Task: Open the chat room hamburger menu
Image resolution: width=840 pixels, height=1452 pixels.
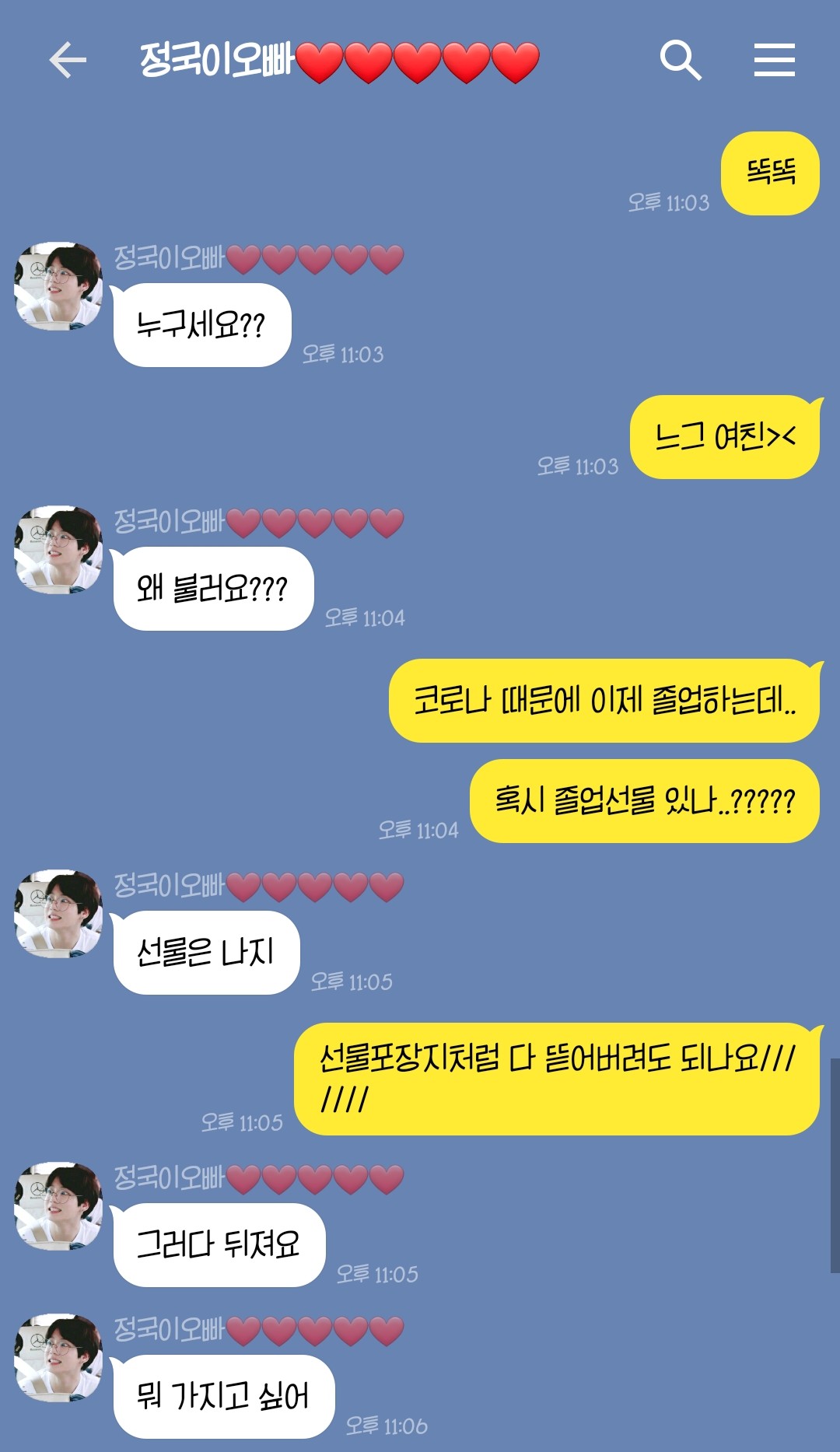Action: (x=774, y=61)
